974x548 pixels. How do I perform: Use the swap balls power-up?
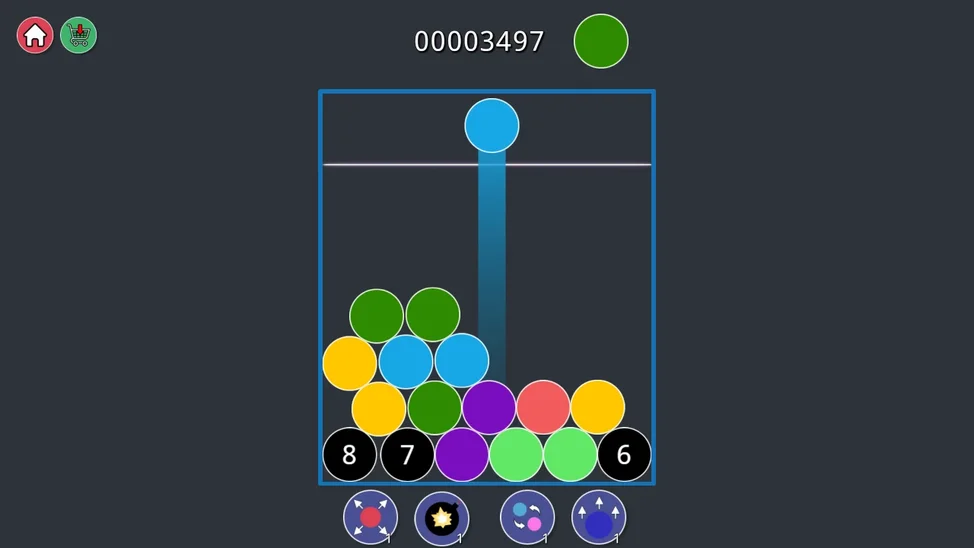pos(527,517)
